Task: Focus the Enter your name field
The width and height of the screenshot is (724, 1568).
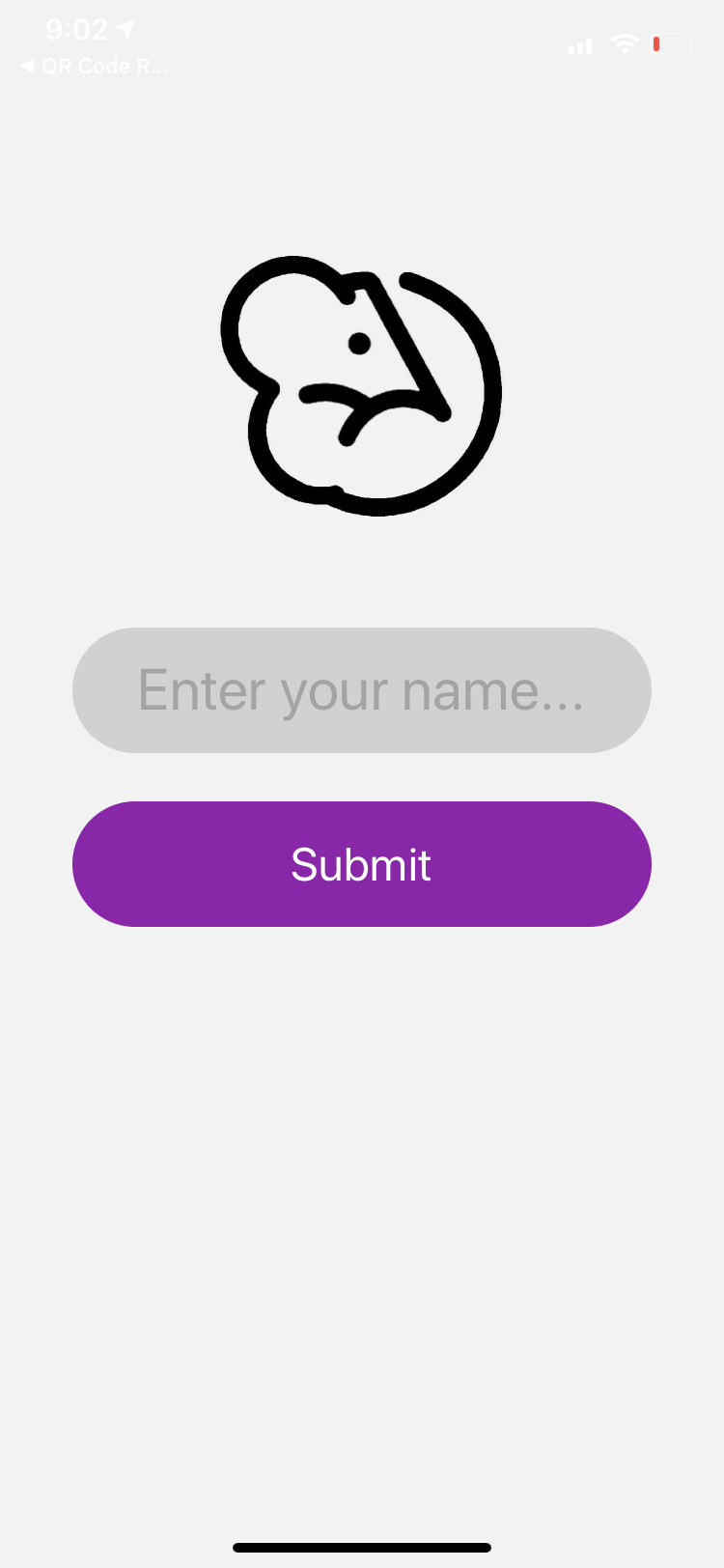Action: pos(361,690)
